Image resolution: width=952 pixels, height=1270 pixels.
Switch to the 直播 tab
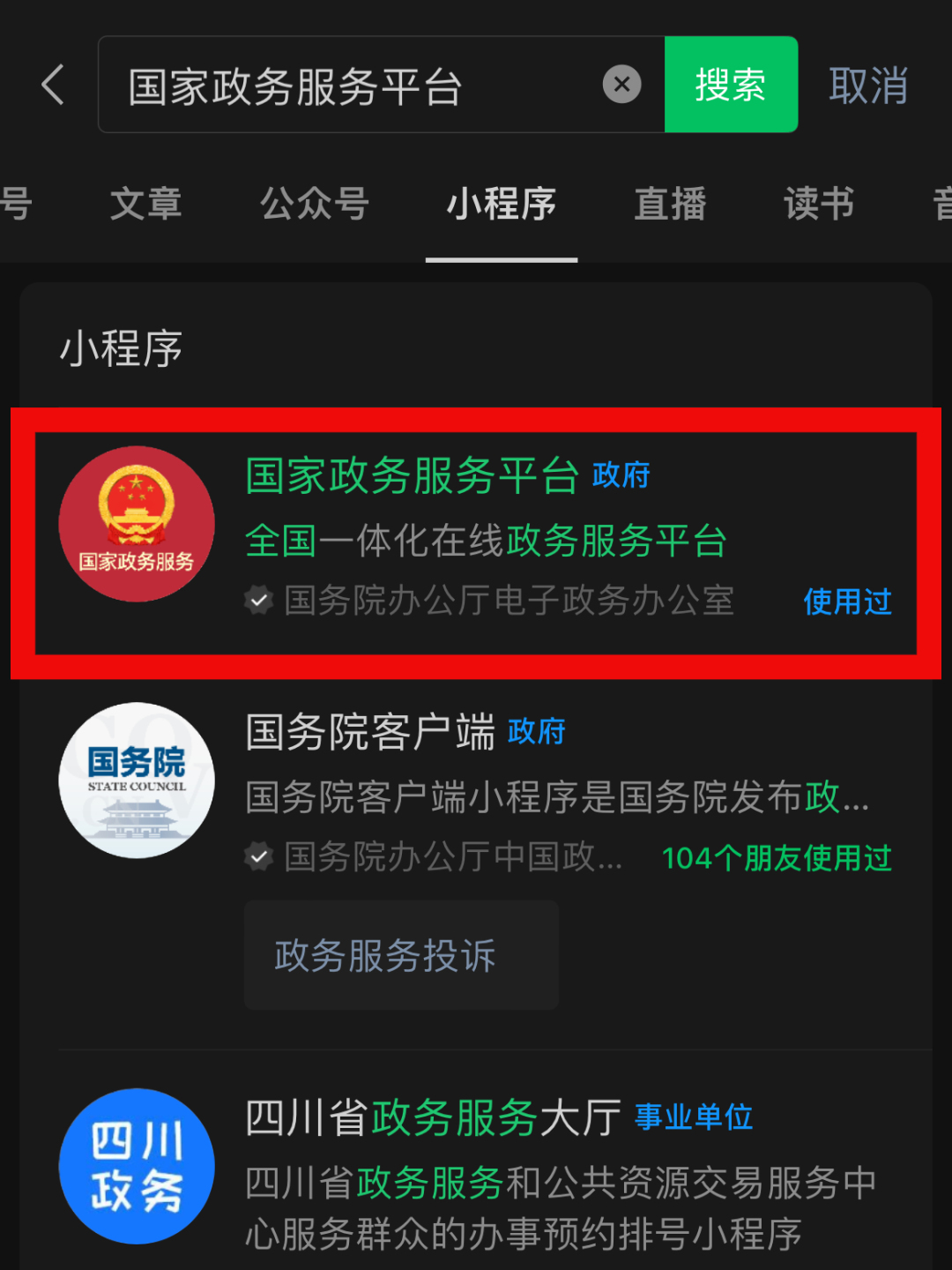pos(670,205)
